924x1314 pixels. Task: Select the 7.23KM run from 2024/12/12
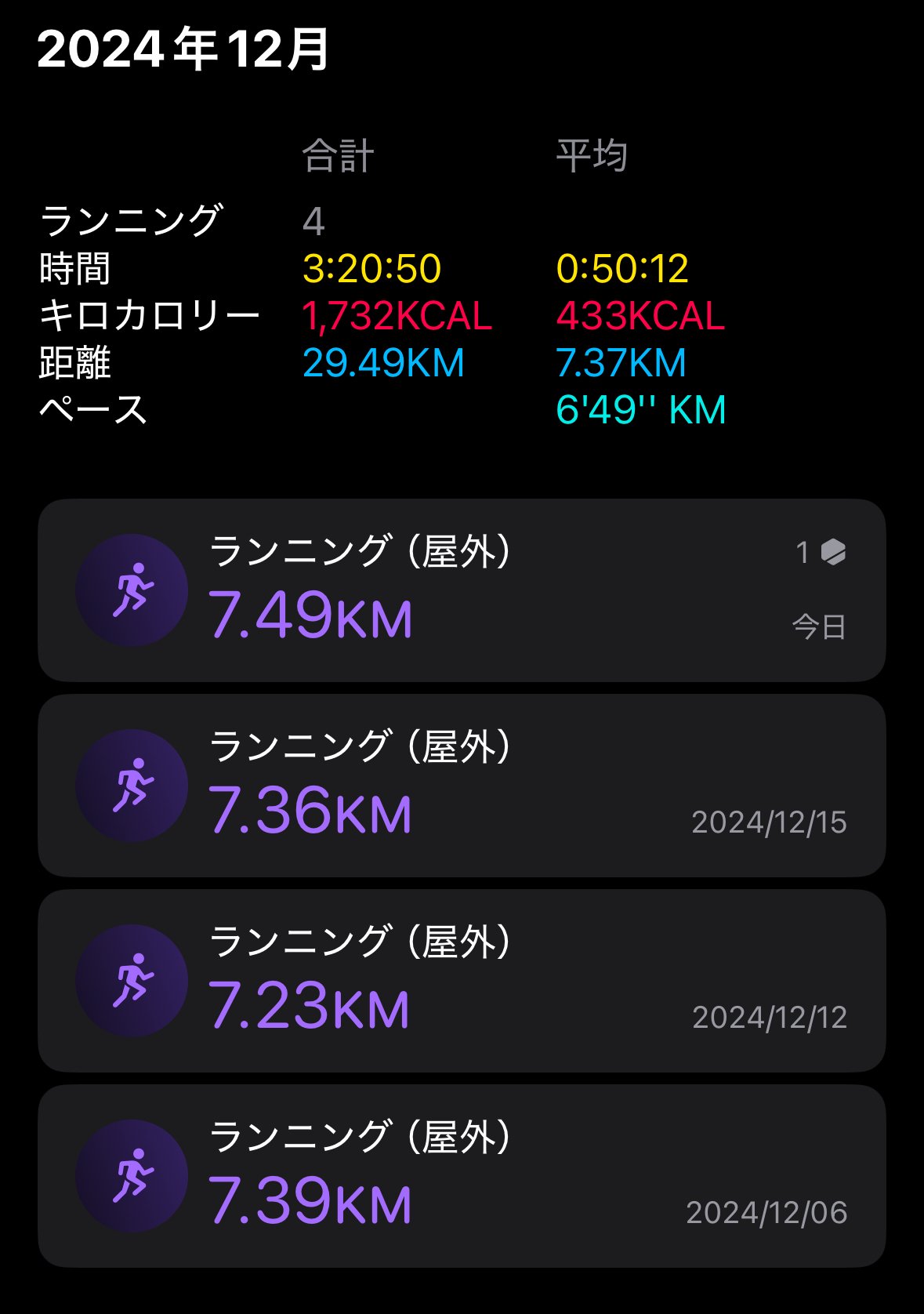(x=462, y=981)
